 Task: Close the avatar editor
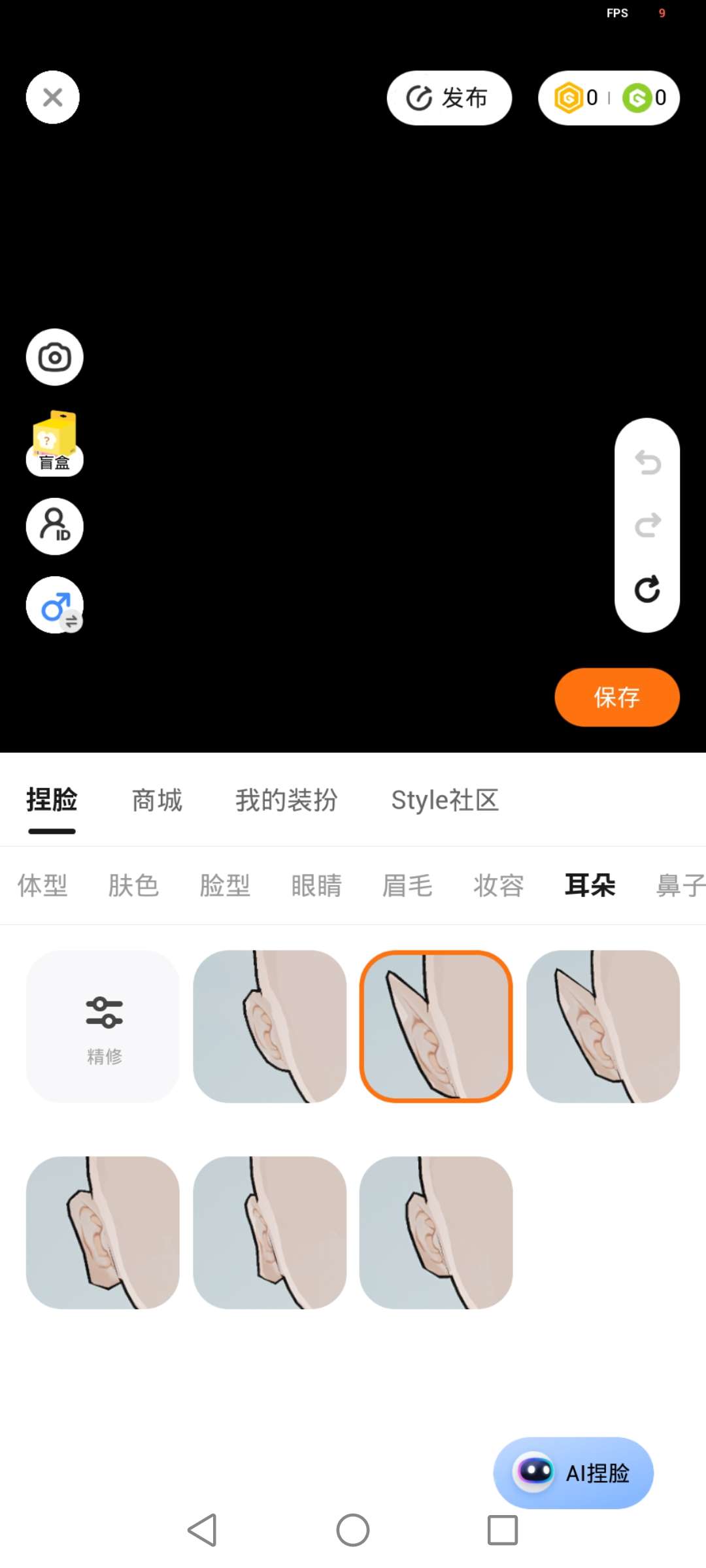coord(52,97)
